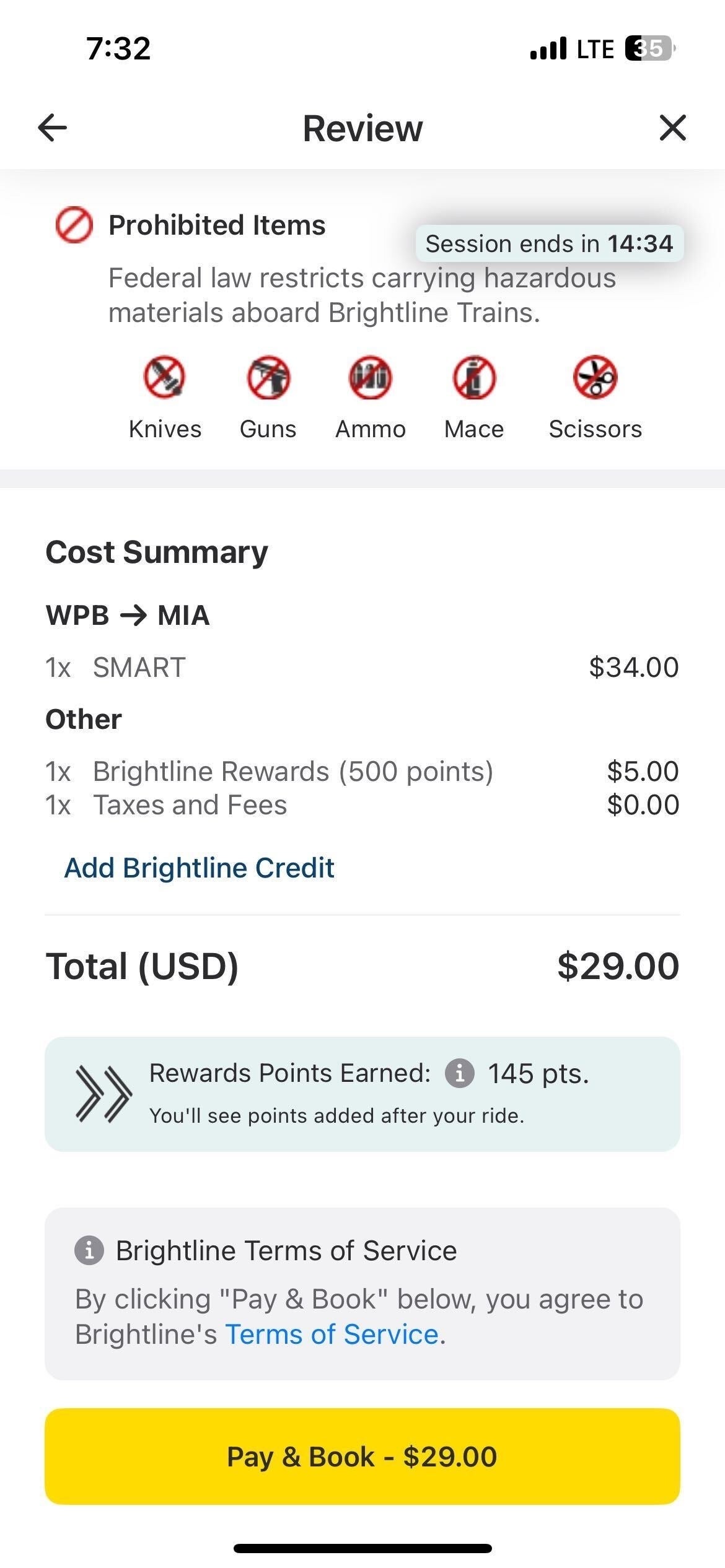
Task: Tap the Taxes and Fees line item
Action: click(189, 804)
